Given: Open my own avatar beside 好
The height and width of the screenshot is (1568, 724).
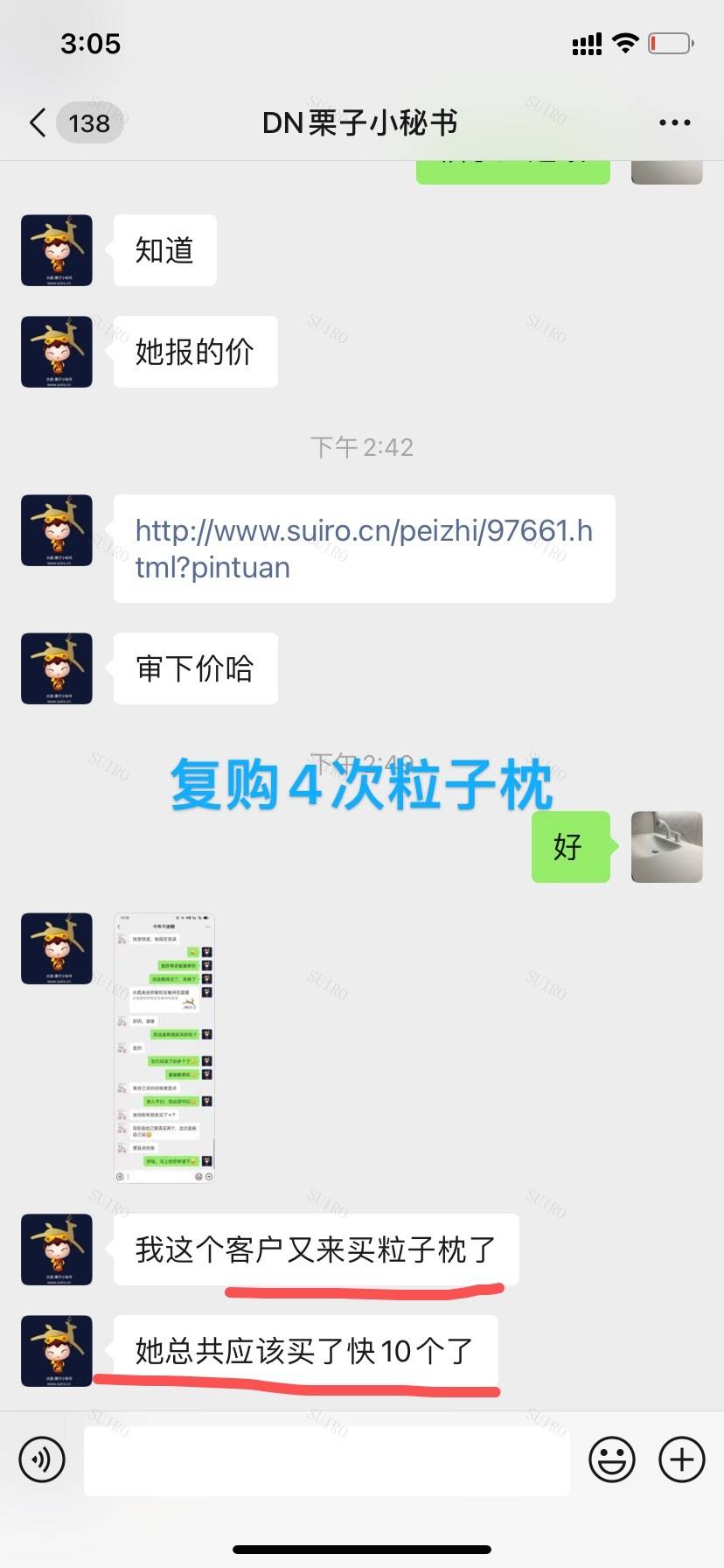Looking at the screenshot, I should pyautogui.click(x=666, y=846).
